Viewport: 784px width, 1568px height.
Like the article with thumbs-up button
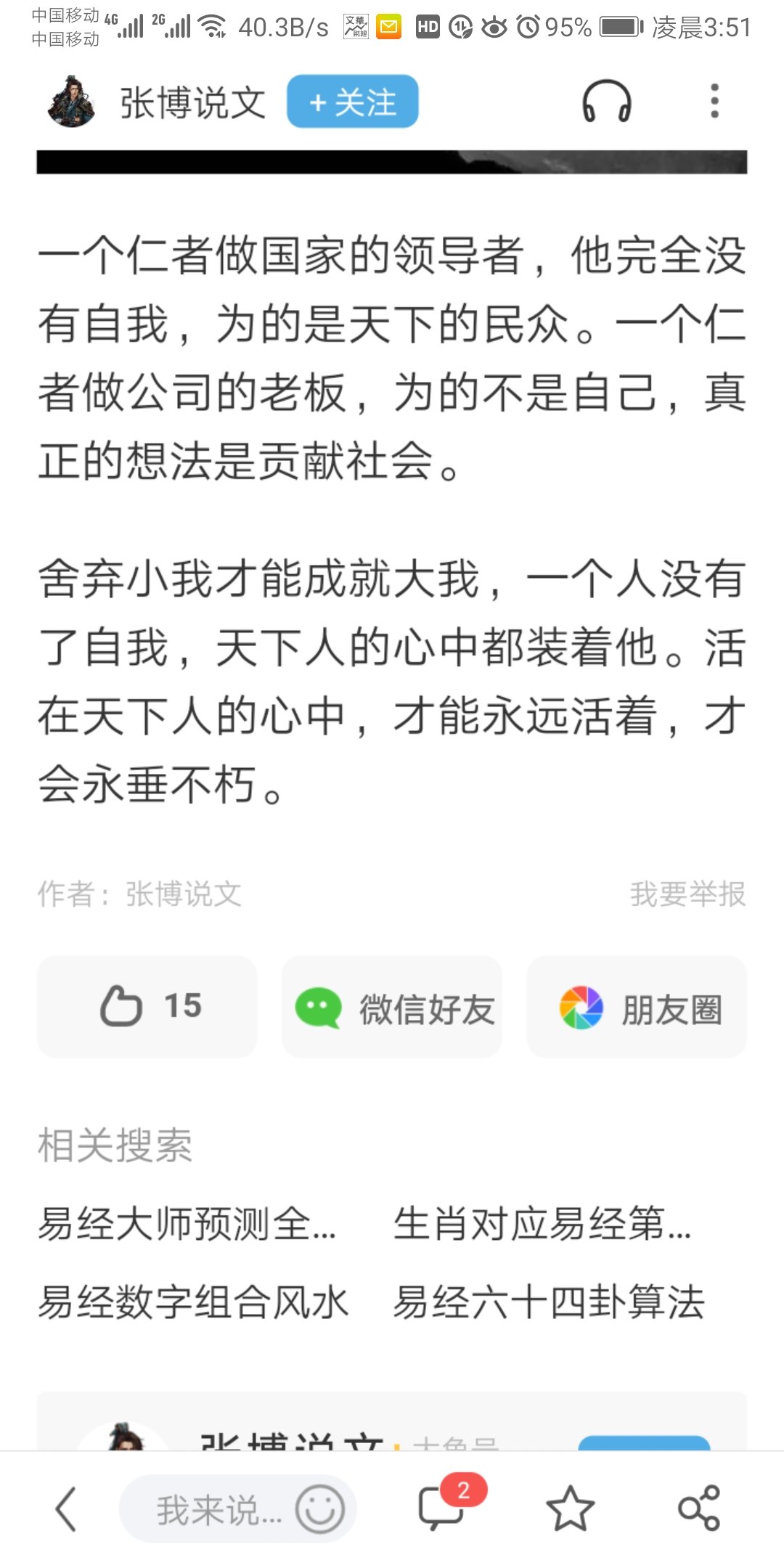tap(147, 1006)
